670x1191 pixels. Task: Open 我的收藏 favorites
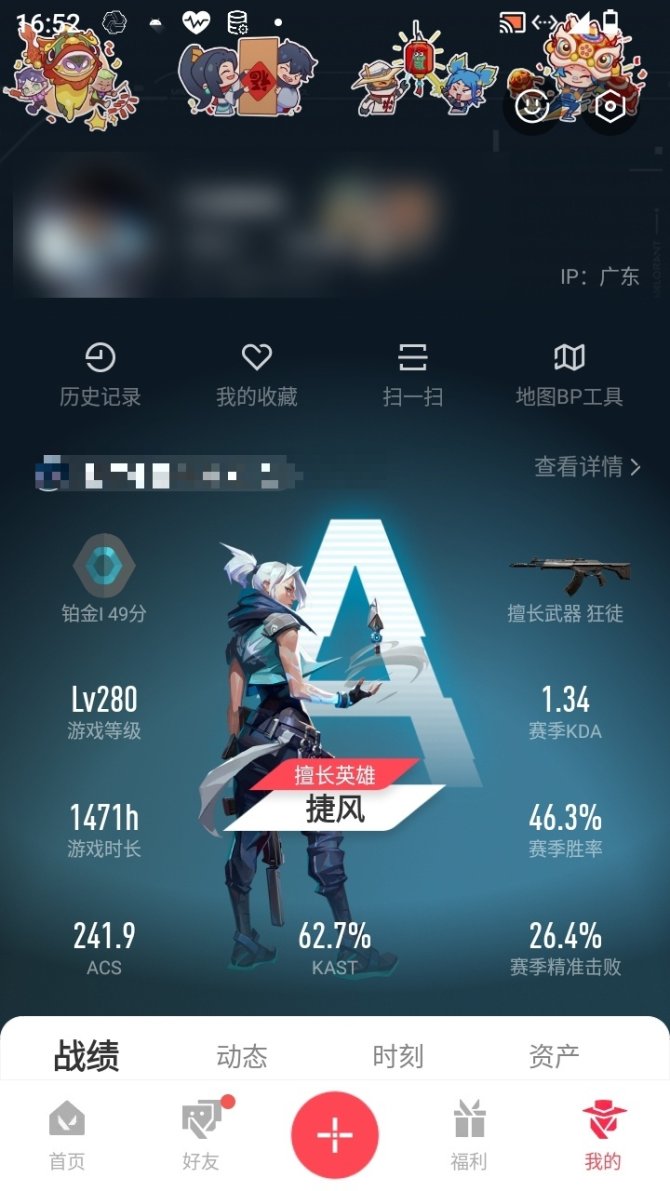coord(257,374)
